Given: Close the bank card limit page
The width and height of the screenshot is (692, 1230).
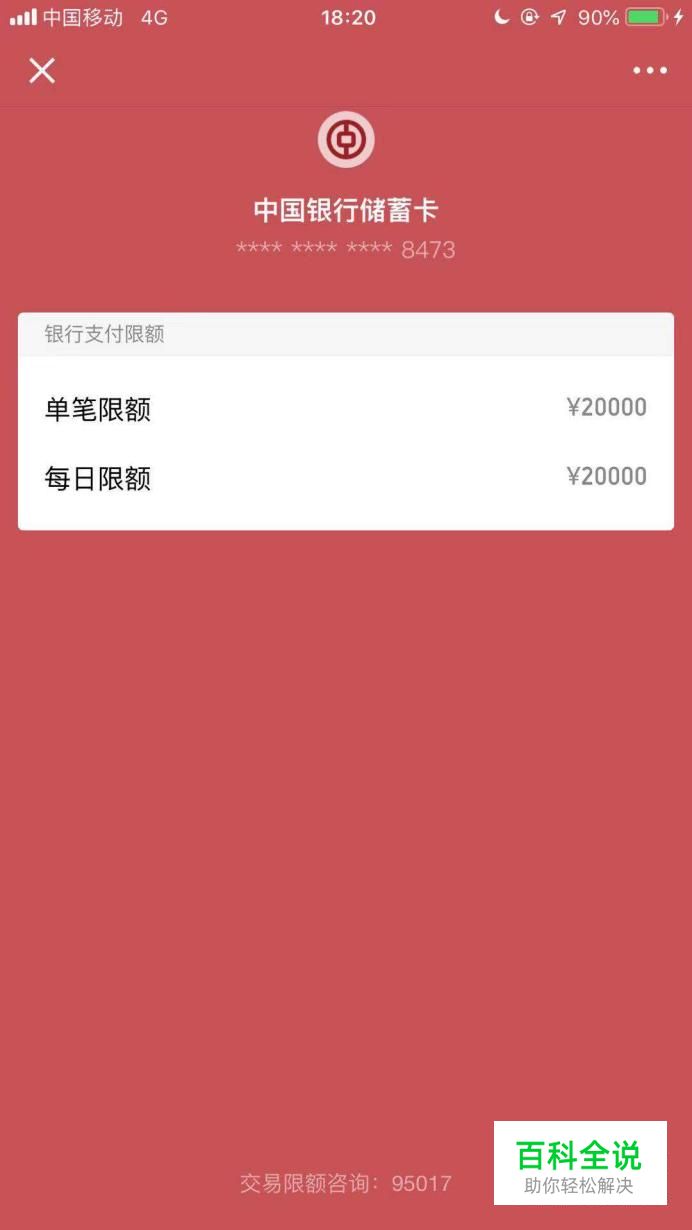Looking at the screenshot, I should tap(42, 70).
